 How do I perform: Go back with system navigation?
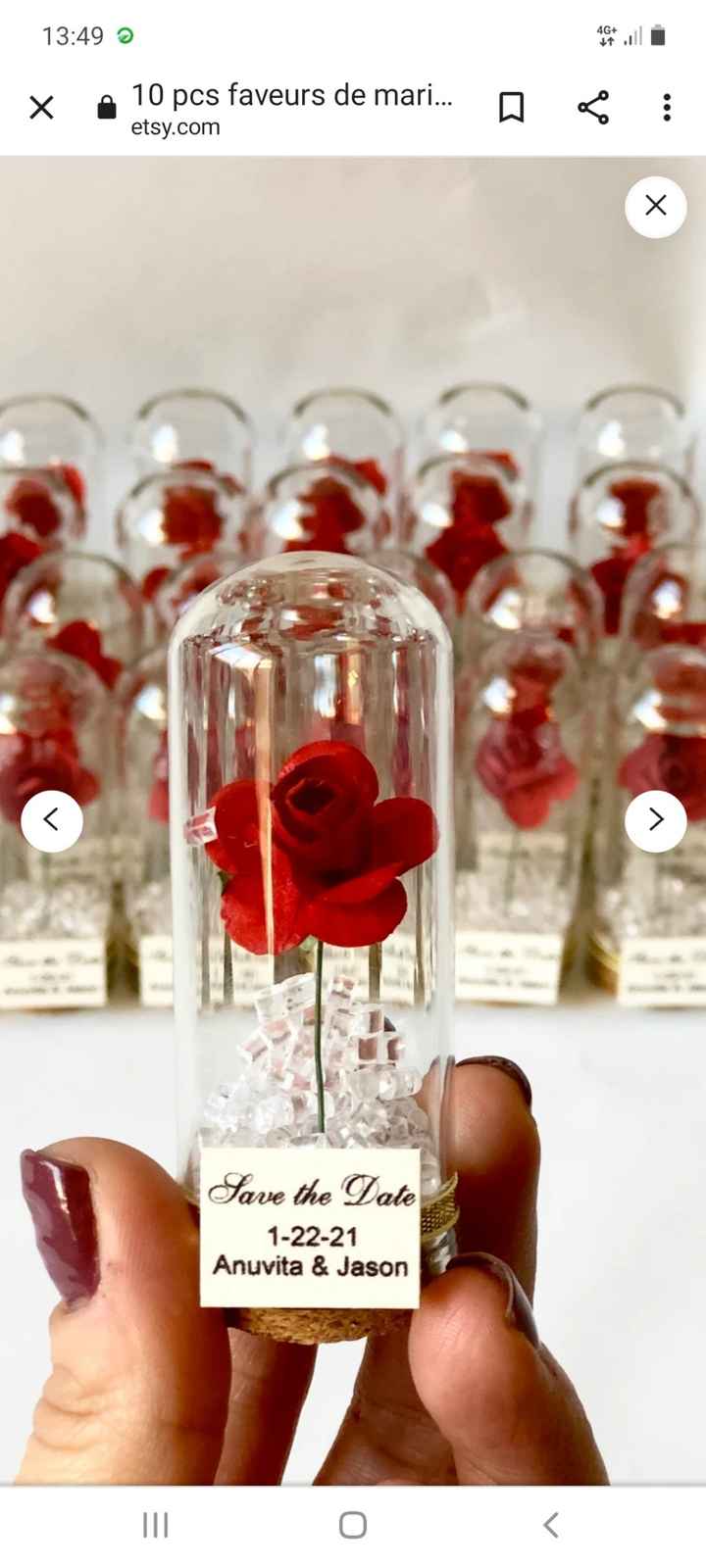(x=551, y=1525)
